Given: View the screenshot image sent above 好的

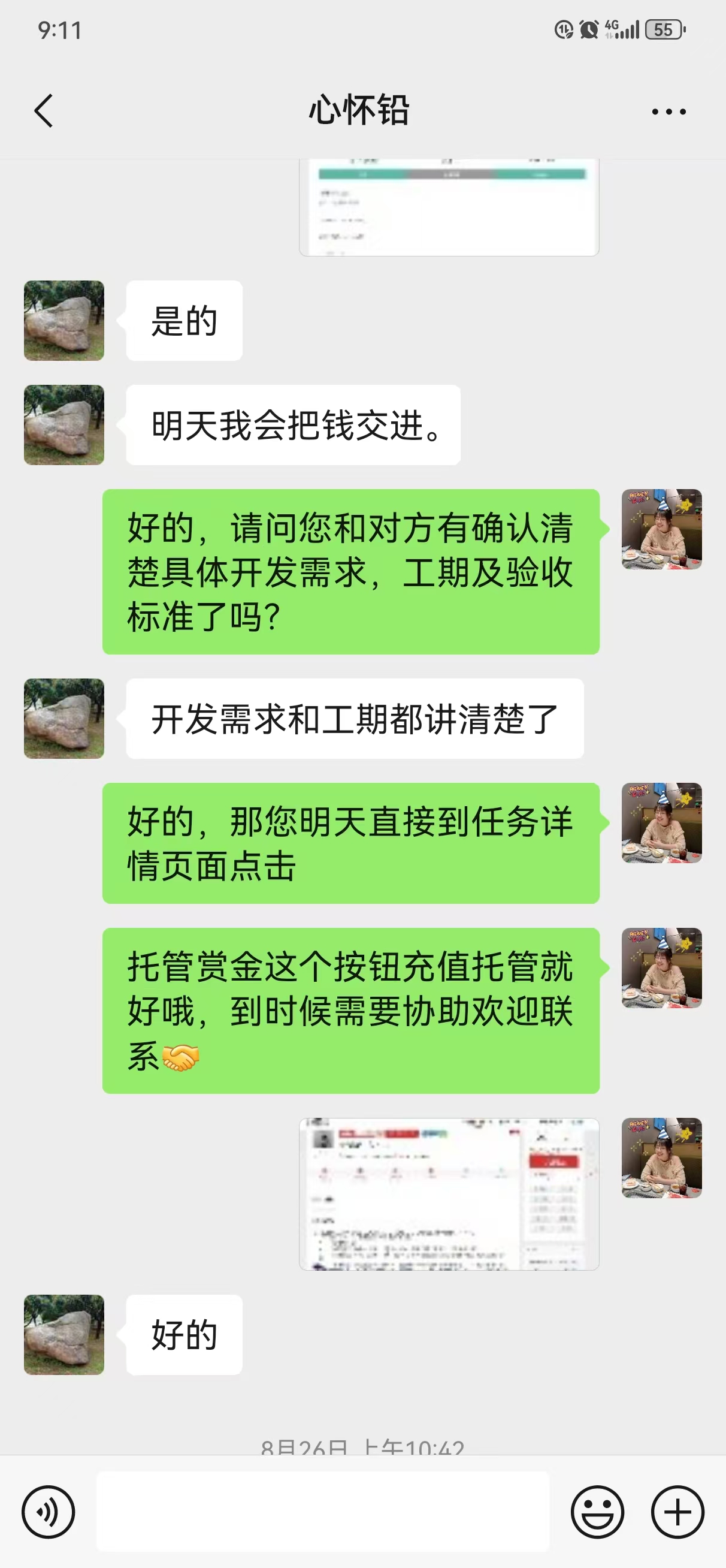Looking at the screenshot, I should pos(449,1193).
